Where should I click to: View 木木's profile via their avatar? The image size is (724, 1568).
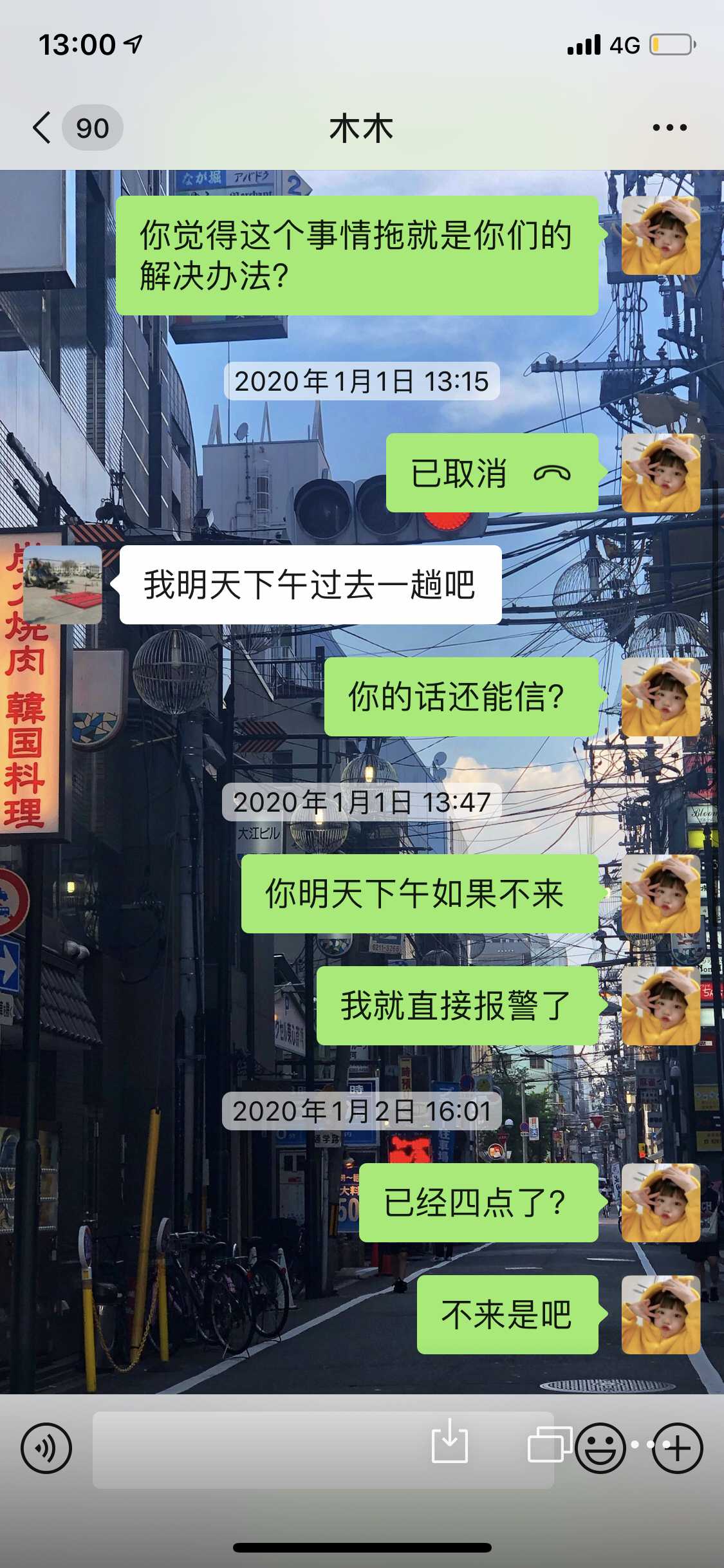pos(62,584)
